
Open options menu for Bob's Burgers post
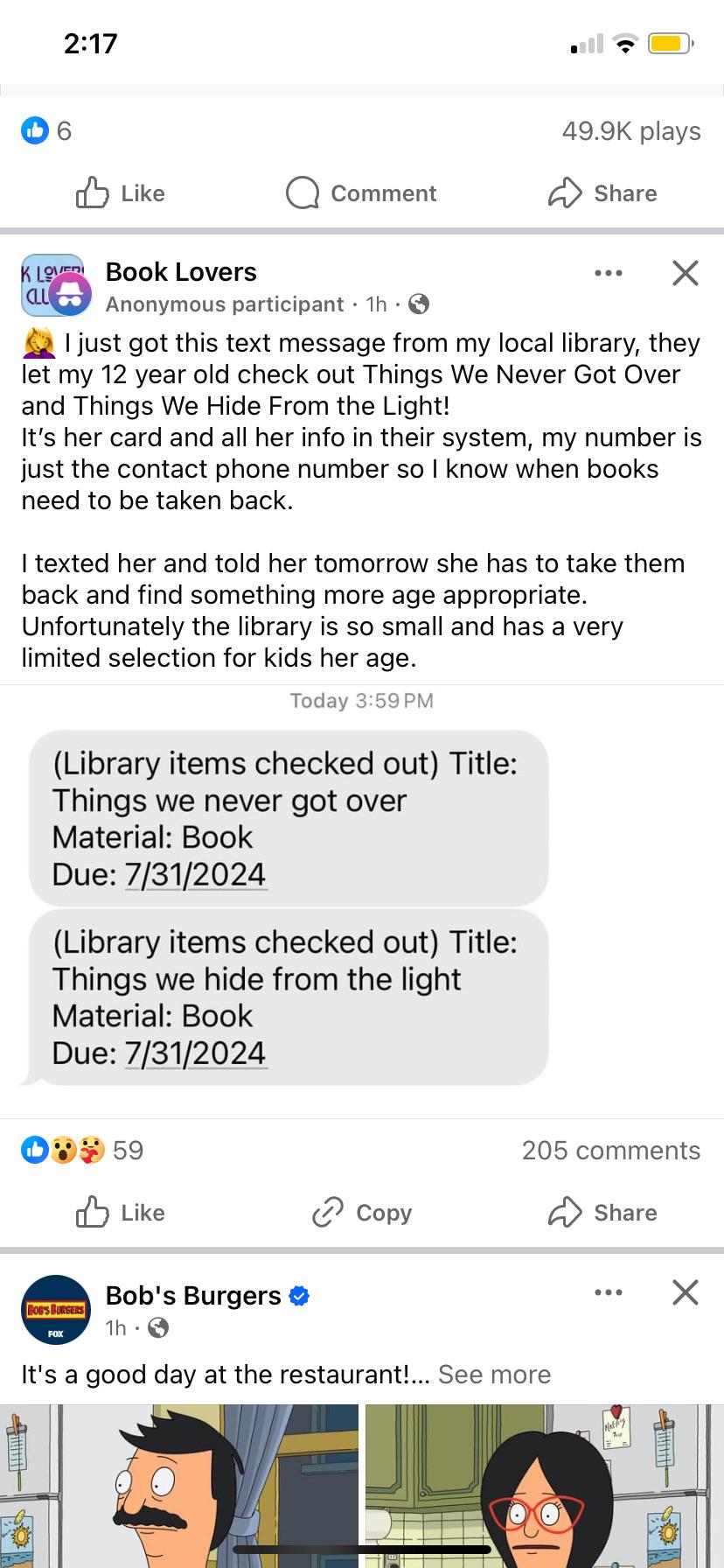click(609, 1292)
